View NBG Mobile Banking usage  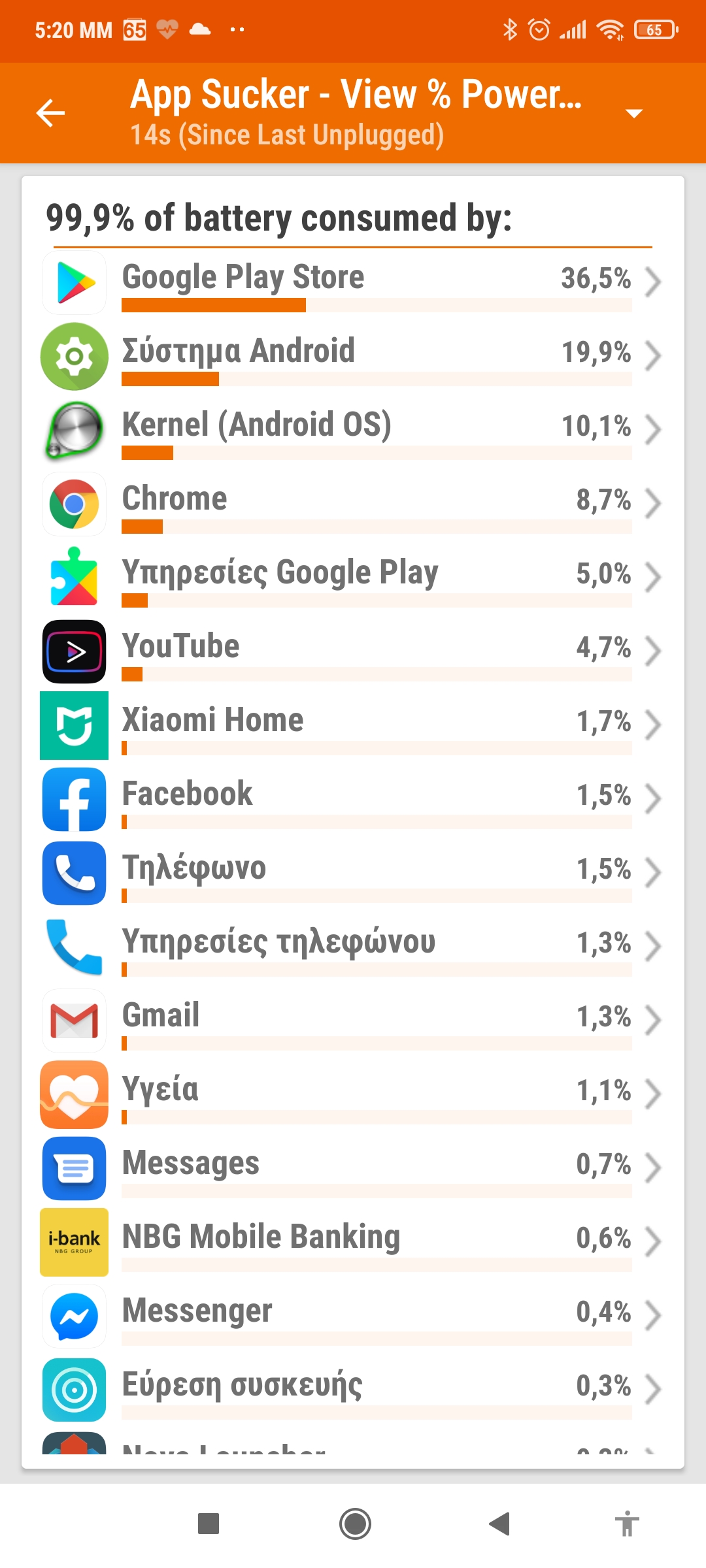[353, 1242]
